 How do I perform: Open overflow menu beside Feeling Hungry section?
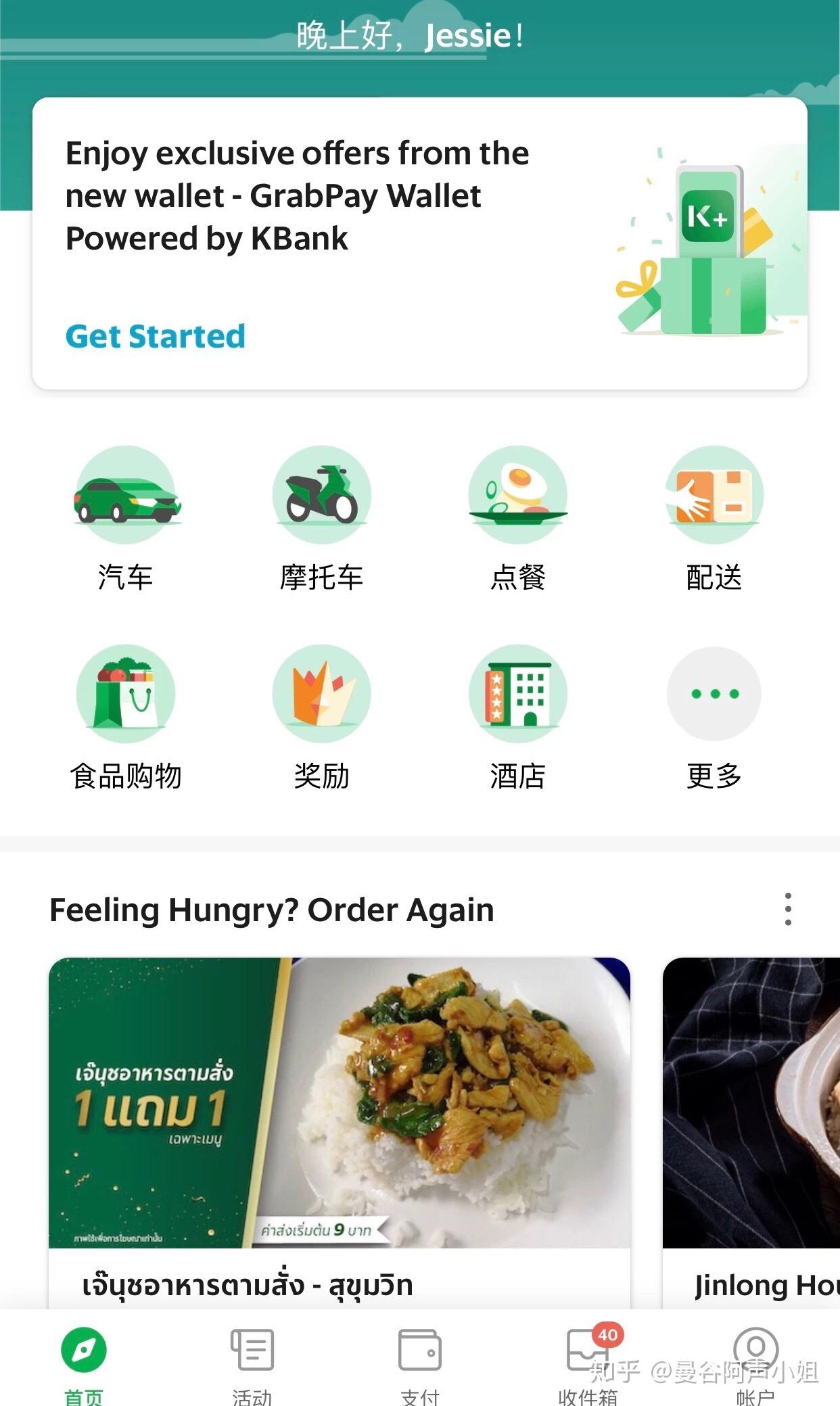(x=788, y=909)
